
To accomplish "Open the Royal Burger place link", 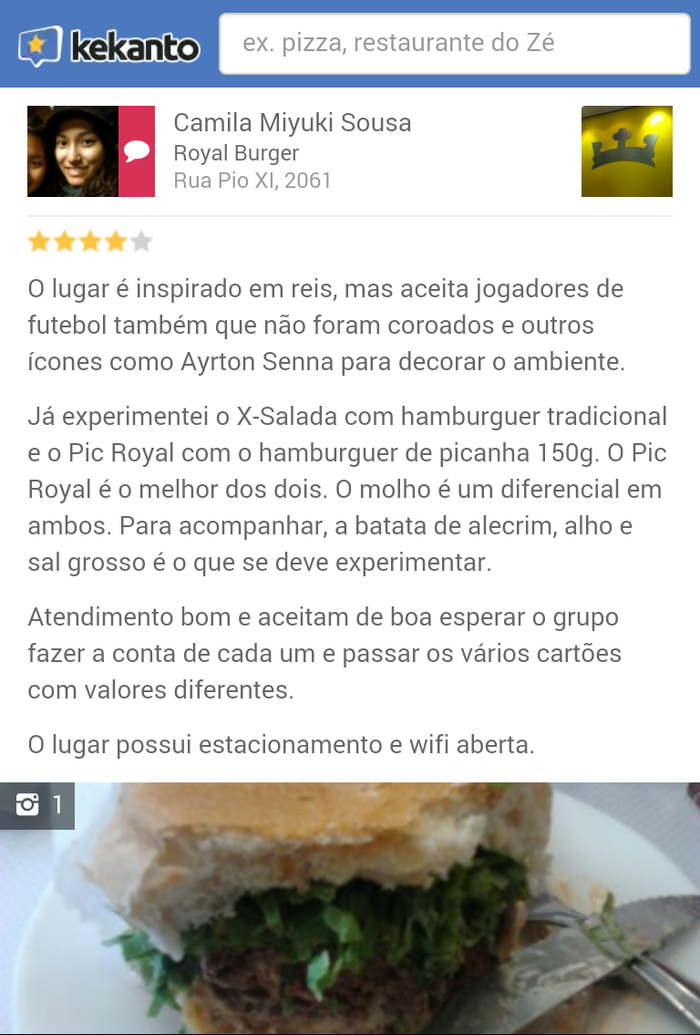I will pyautogui.click(x=236, y=153).
